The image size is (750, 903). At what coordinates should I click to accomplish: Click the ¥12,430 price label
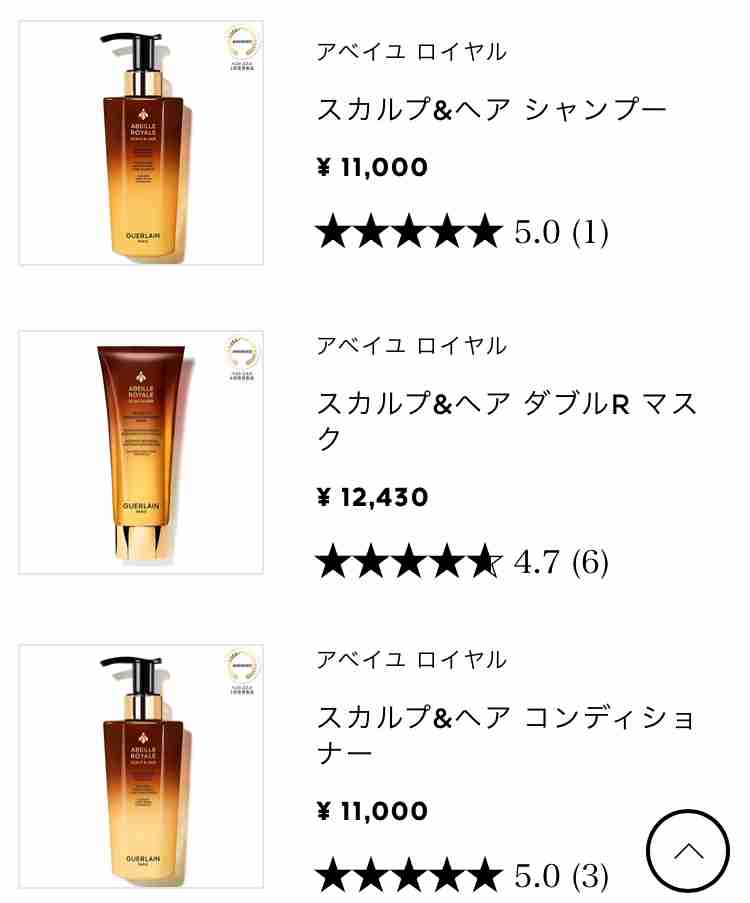click(372, 496)
